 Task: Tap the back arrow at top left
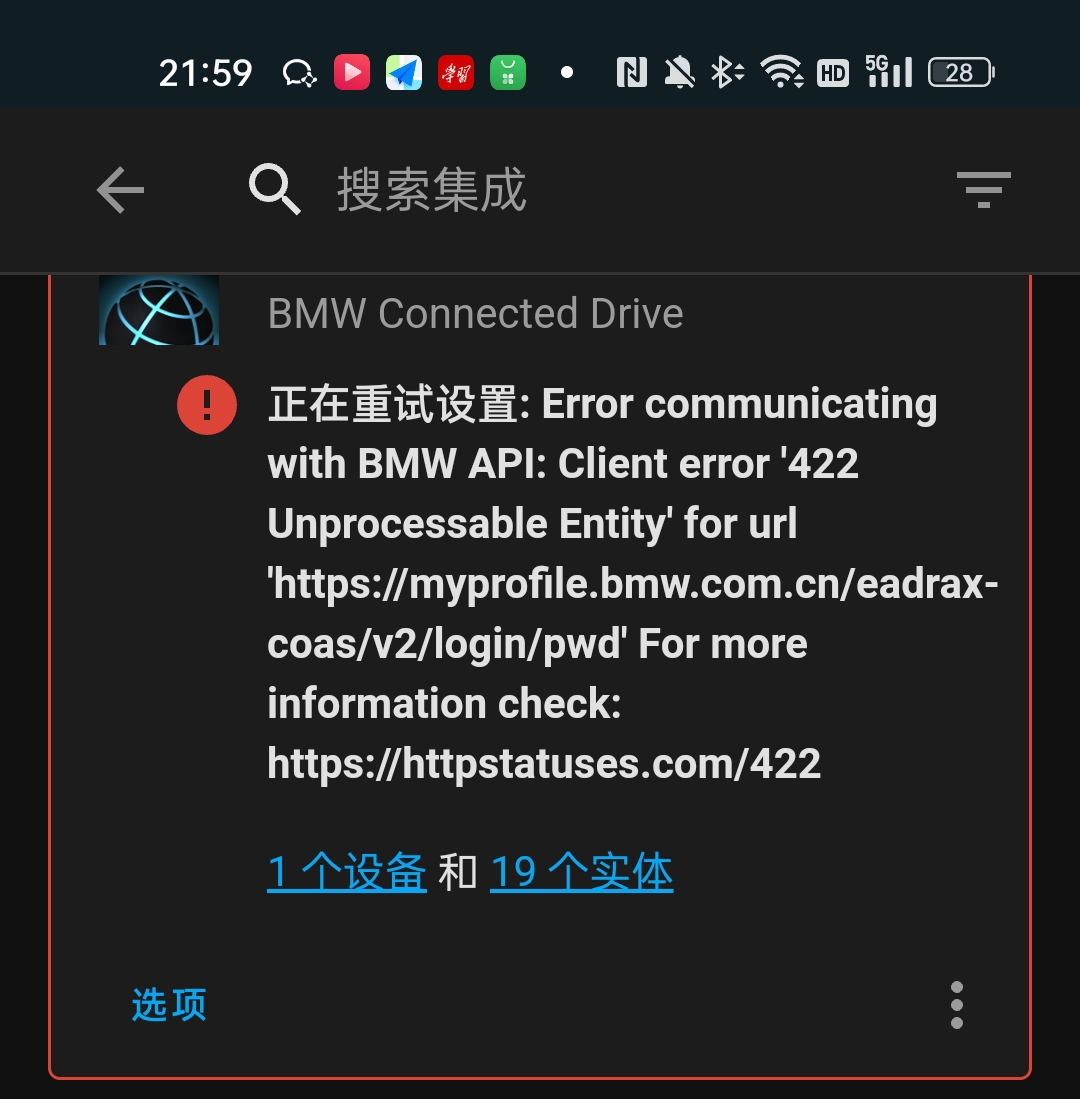point(120,190)
